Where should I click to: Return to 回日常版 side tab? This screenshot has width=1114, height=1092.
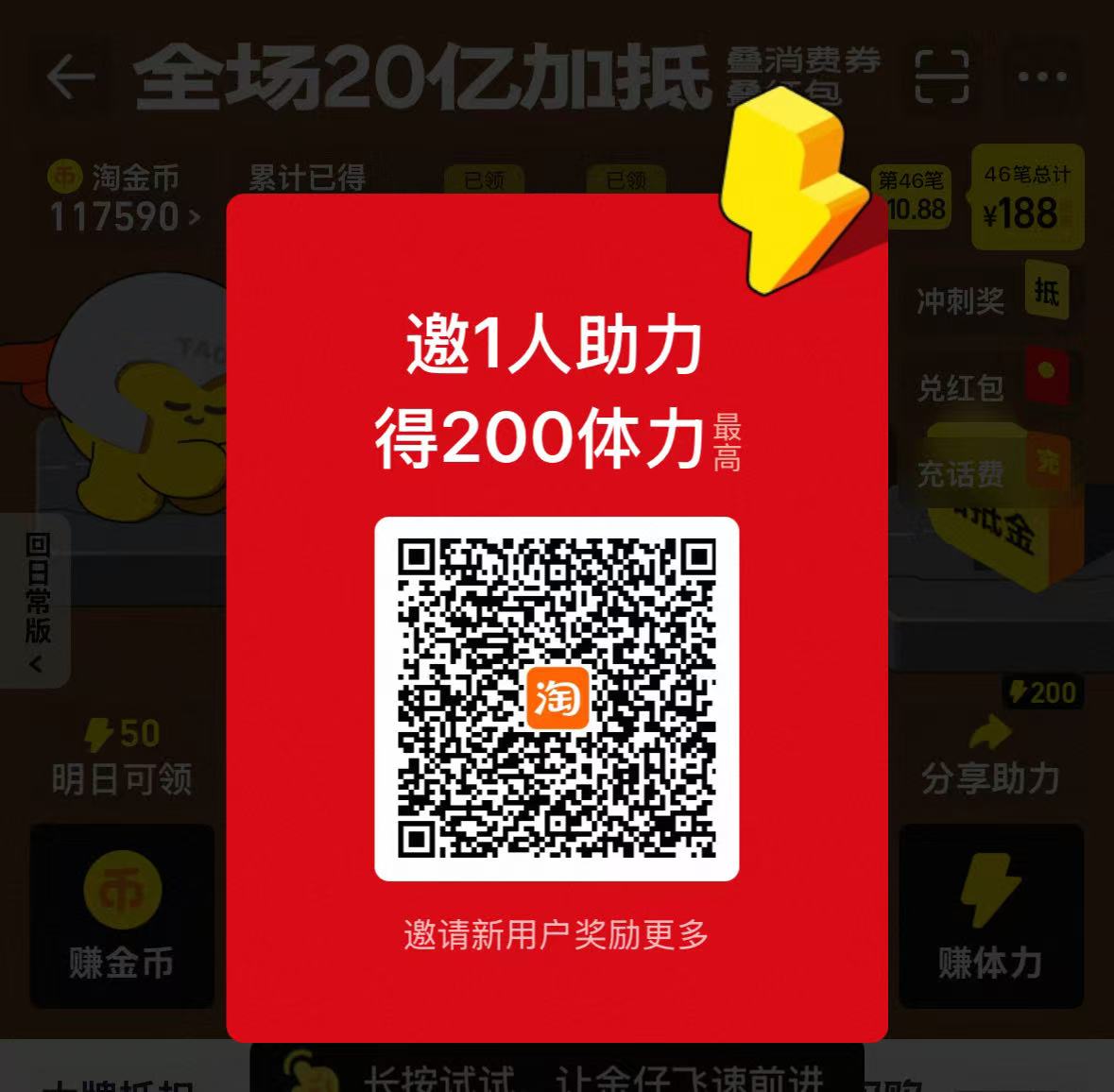pyautogui.click(x=36, y=601)
